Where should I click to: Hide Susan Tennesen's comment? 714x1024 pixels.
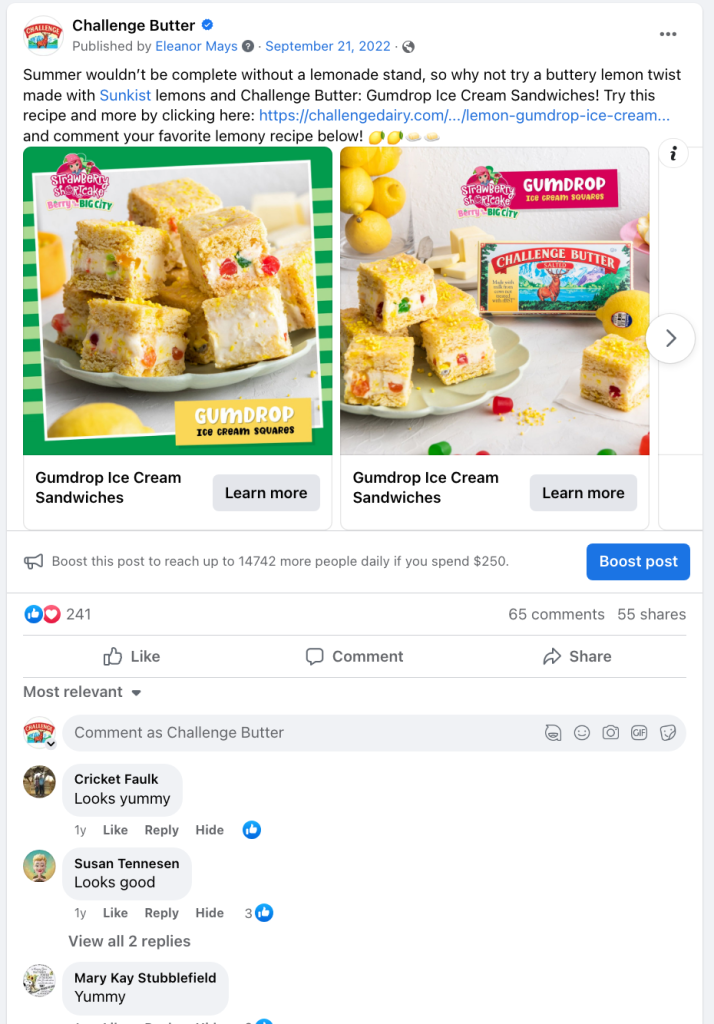[x=210, y=913]
